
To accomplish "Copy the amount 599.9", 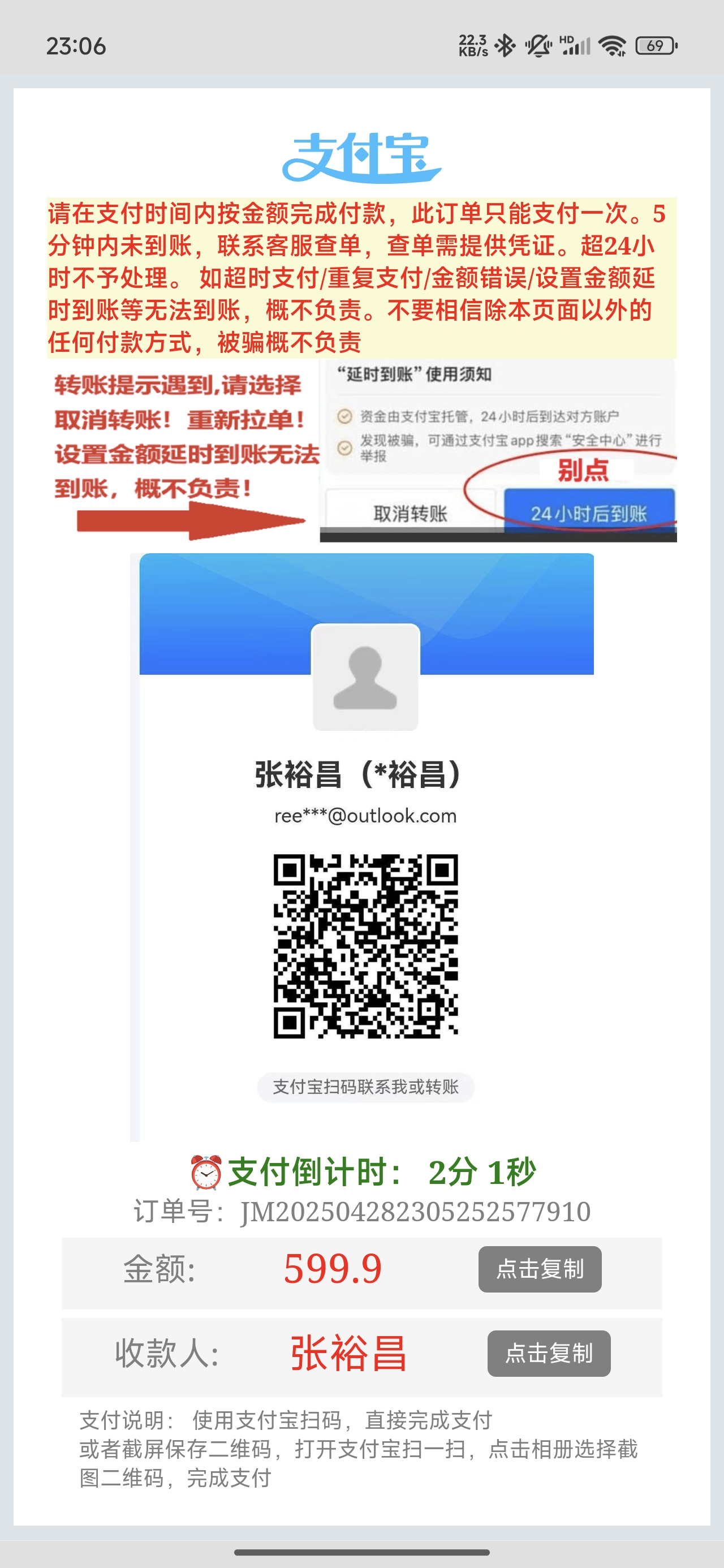I will [x=540, y=1269].
